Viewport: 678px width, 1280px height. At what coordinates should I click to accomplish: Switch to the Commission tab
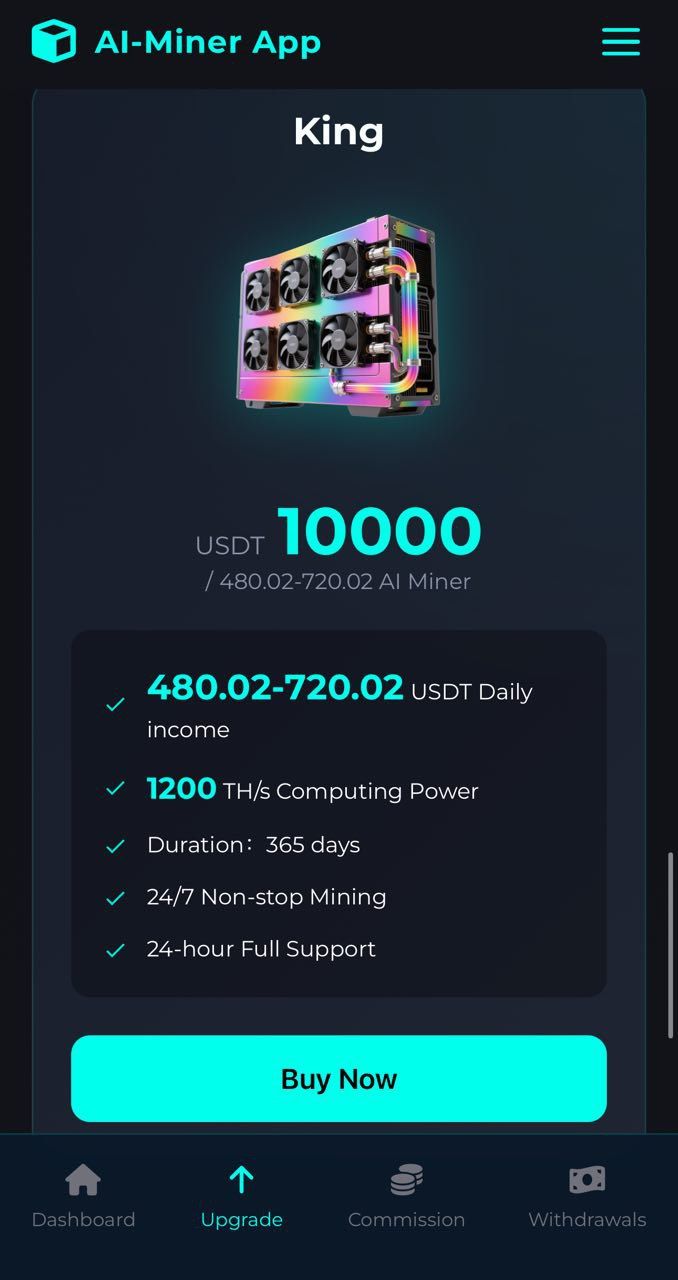(x=406, y=1197)
